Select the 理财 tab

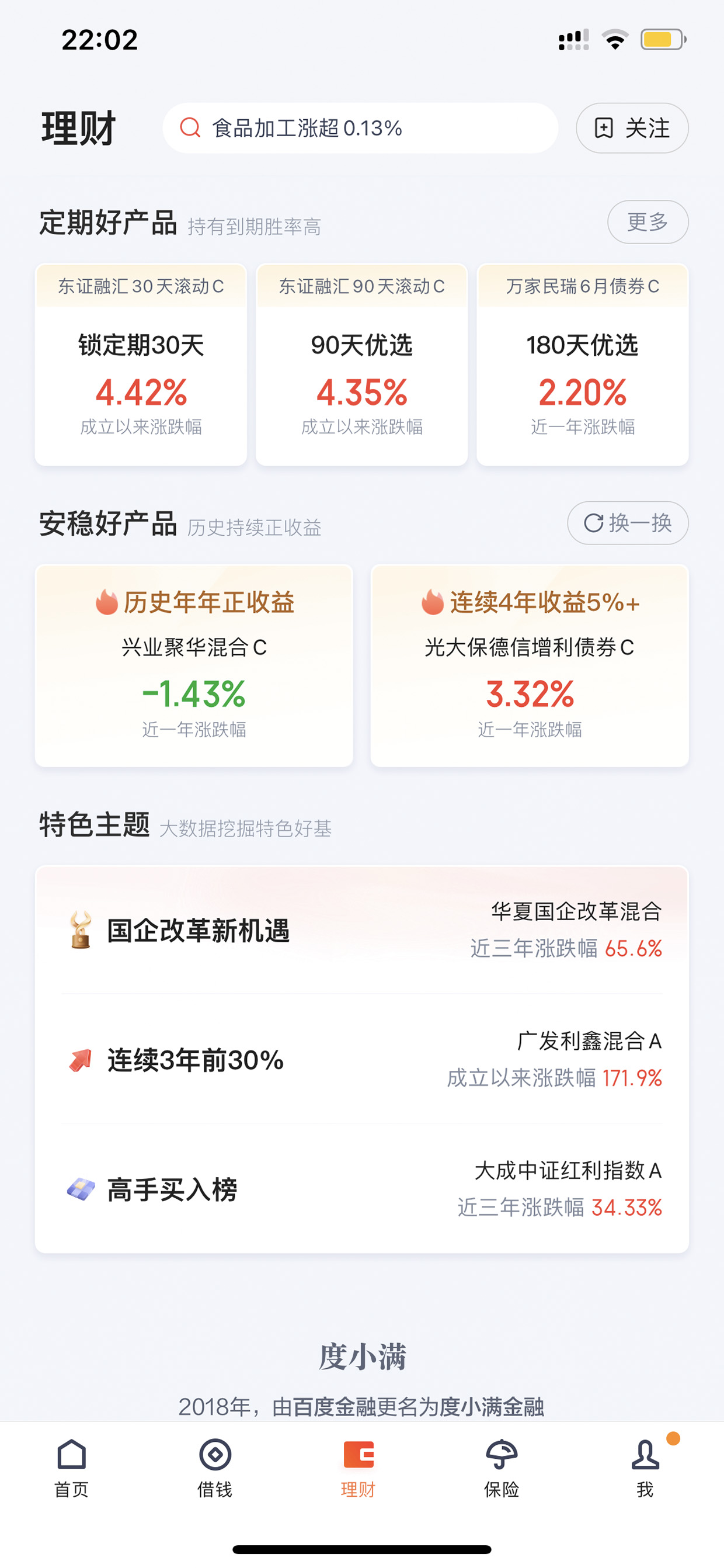(x=358, y=1468)
